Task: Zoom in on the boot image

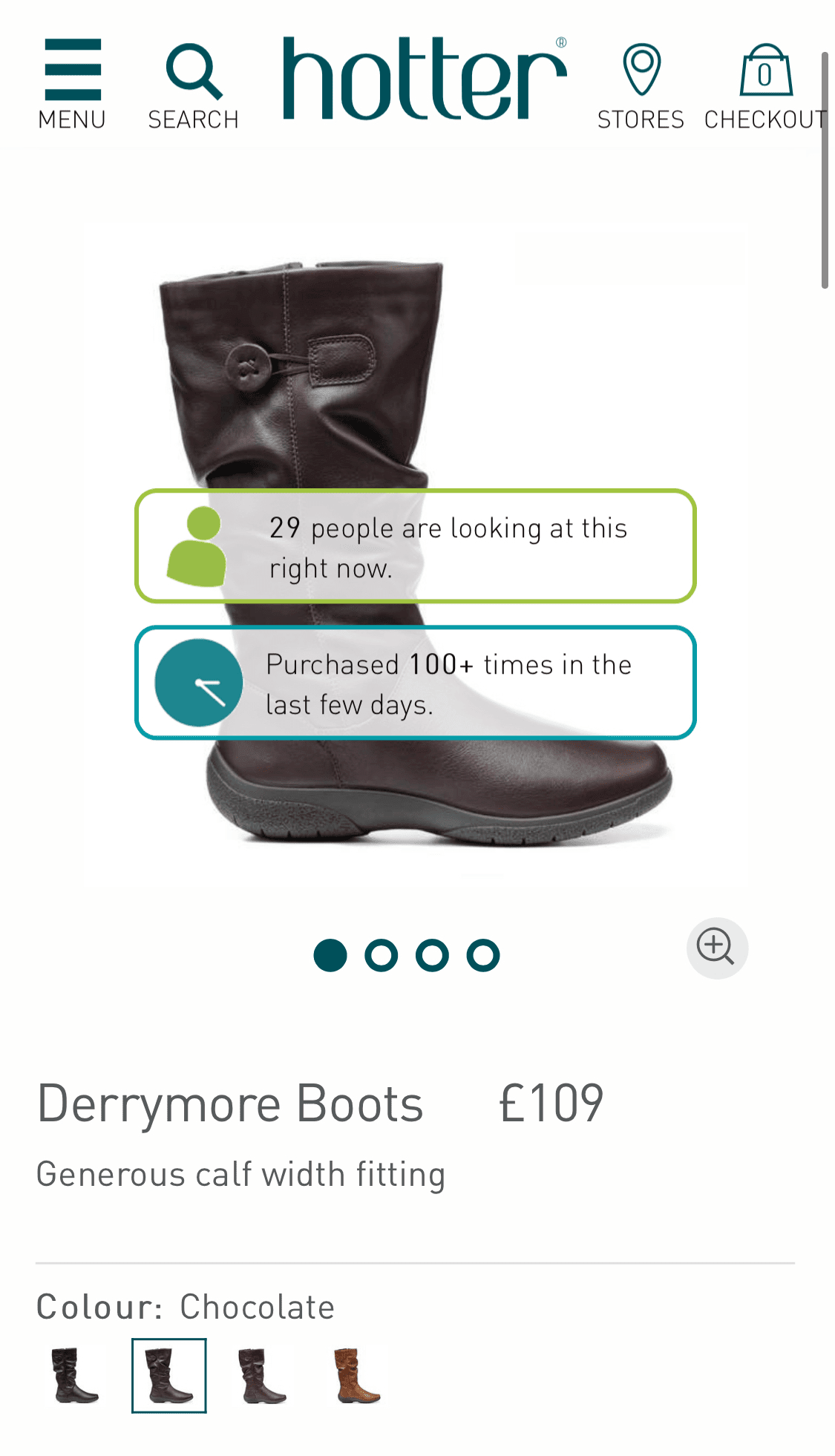Action: [x=717, y=948]
